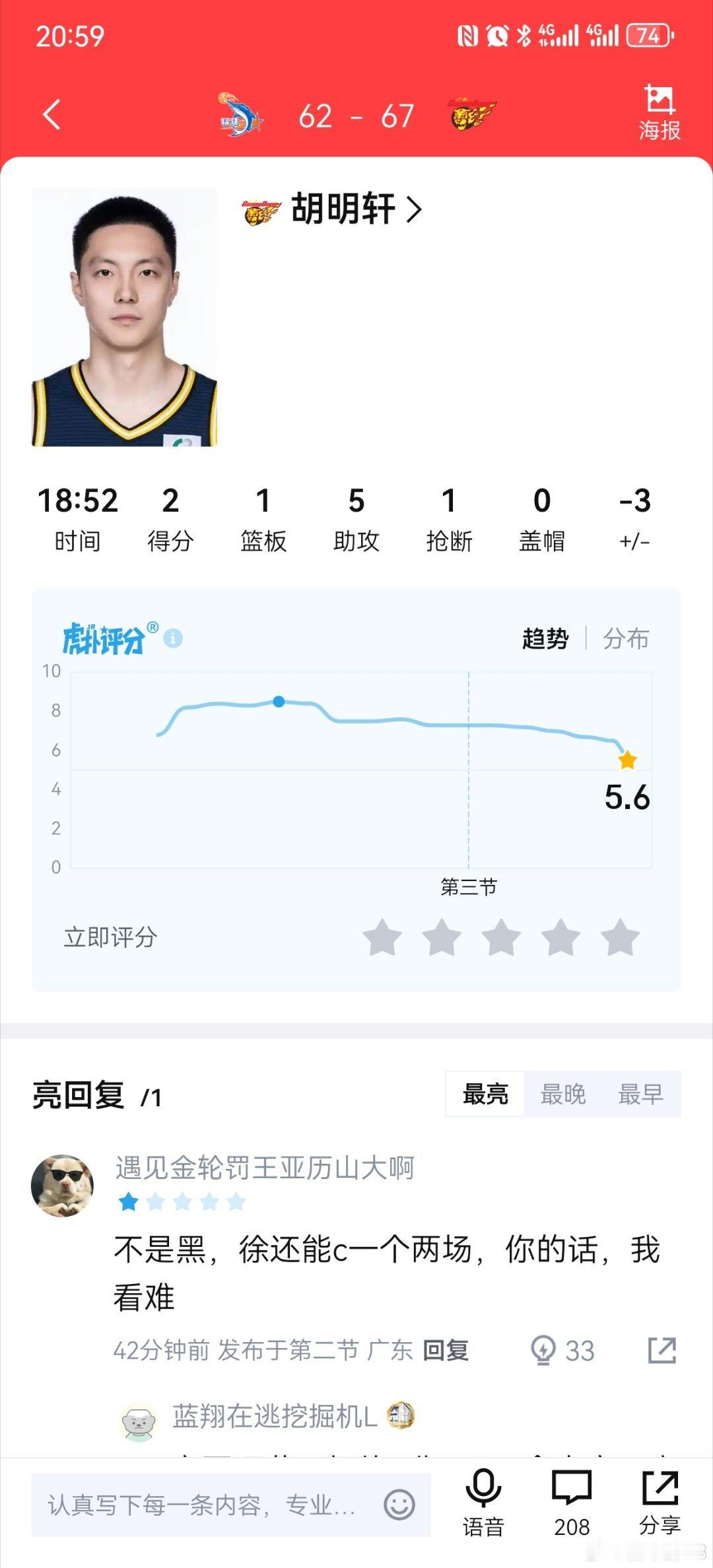Screen dimensions: 713x1568
Task: Go back with the top-left arrow
Action: [52, 115]
